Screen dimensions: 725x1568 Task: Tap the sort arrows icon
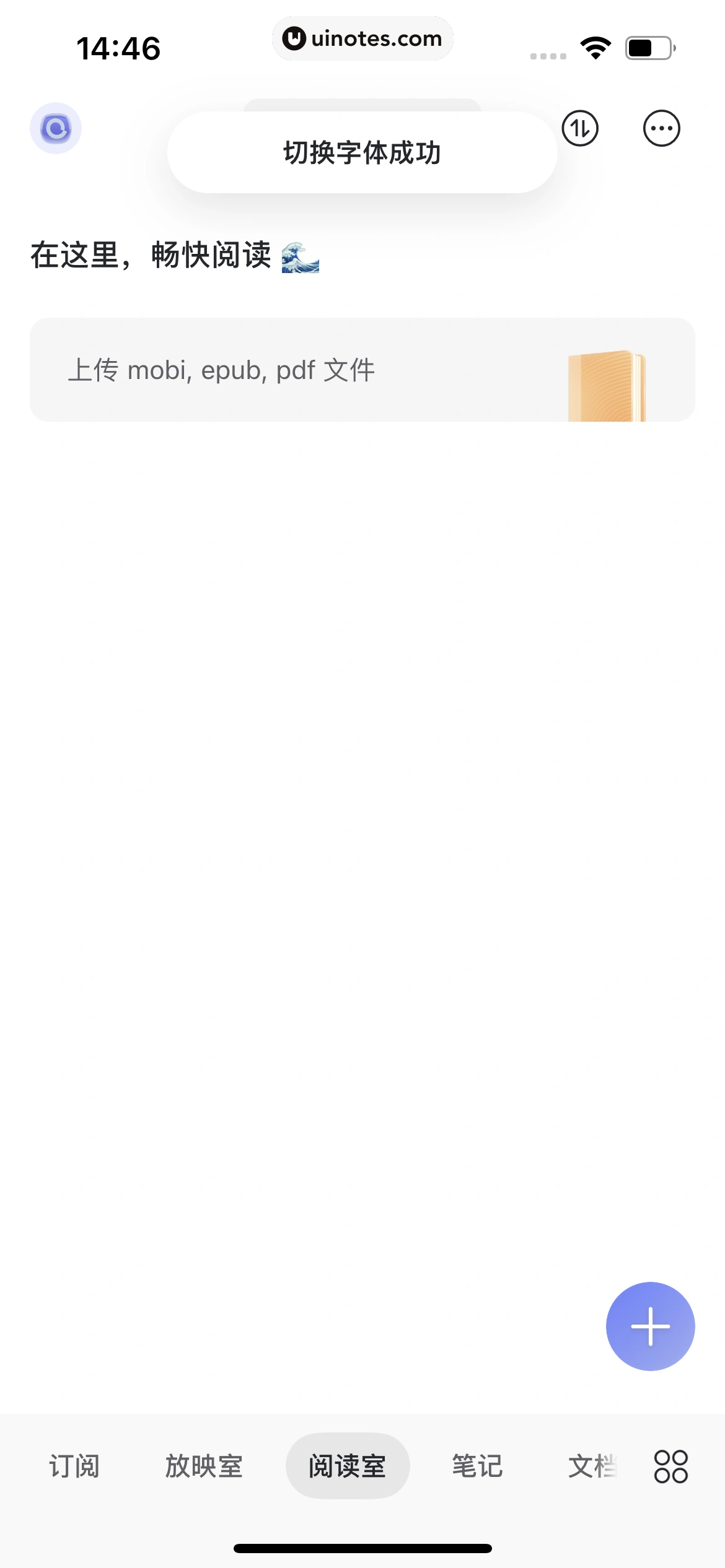click(x=580, y=129)
